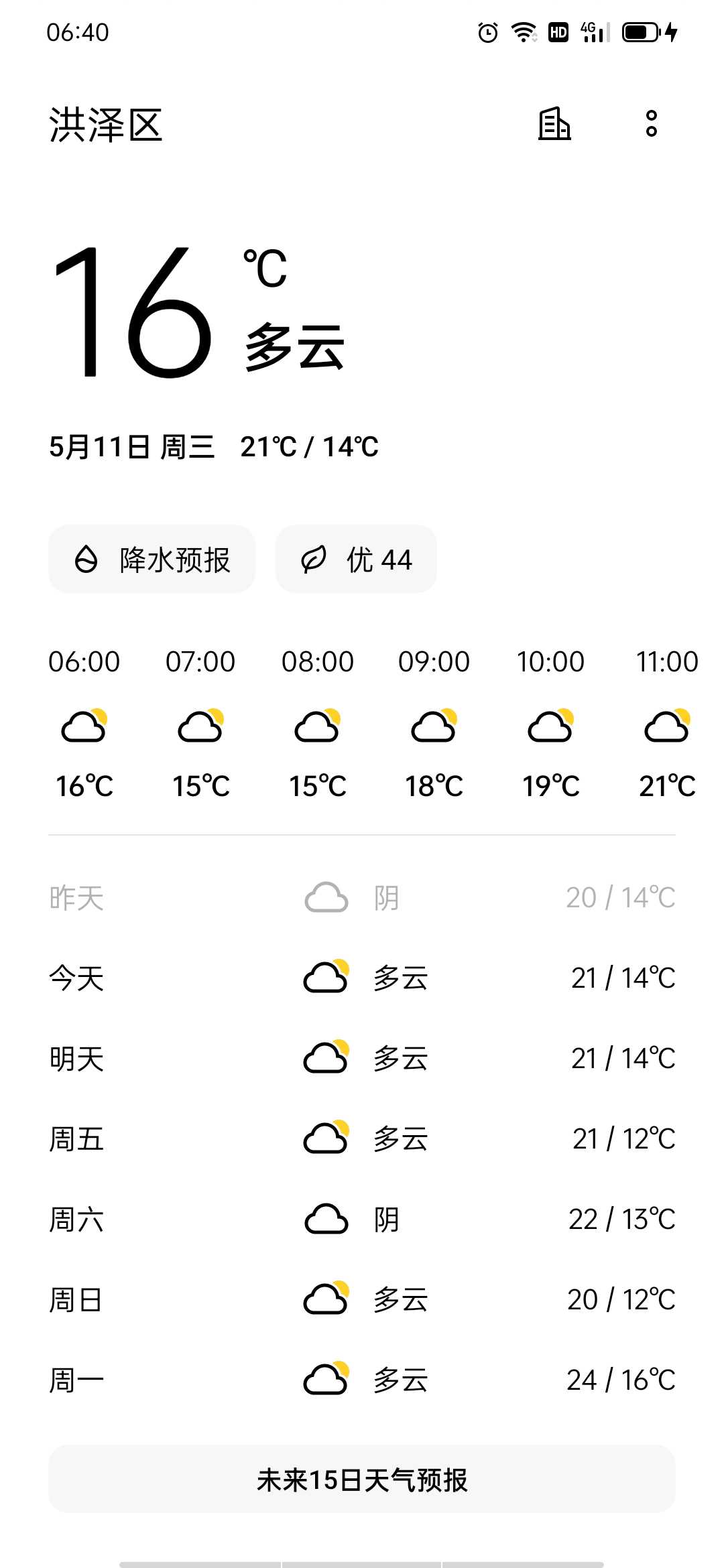The image size is (724, 1568).
Task: Open the city management building icon
Action: (554, 124)
